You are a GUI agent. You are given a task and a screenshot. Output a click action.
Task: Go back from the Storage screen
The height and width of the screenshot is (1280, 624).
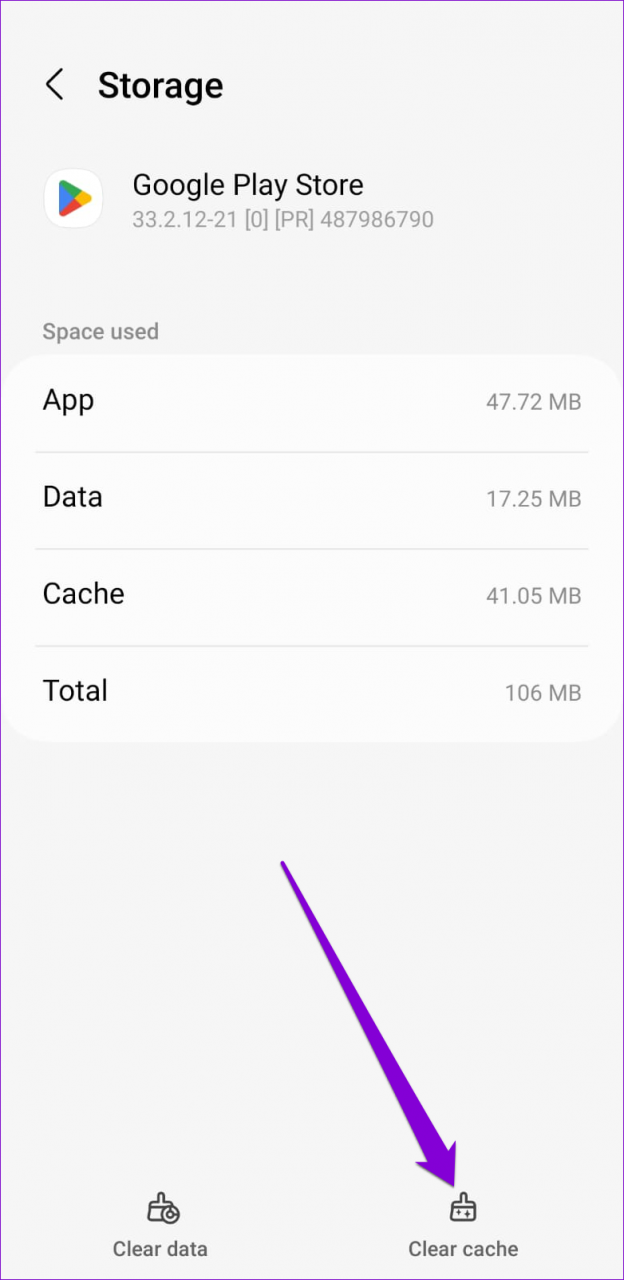point(55,86)
